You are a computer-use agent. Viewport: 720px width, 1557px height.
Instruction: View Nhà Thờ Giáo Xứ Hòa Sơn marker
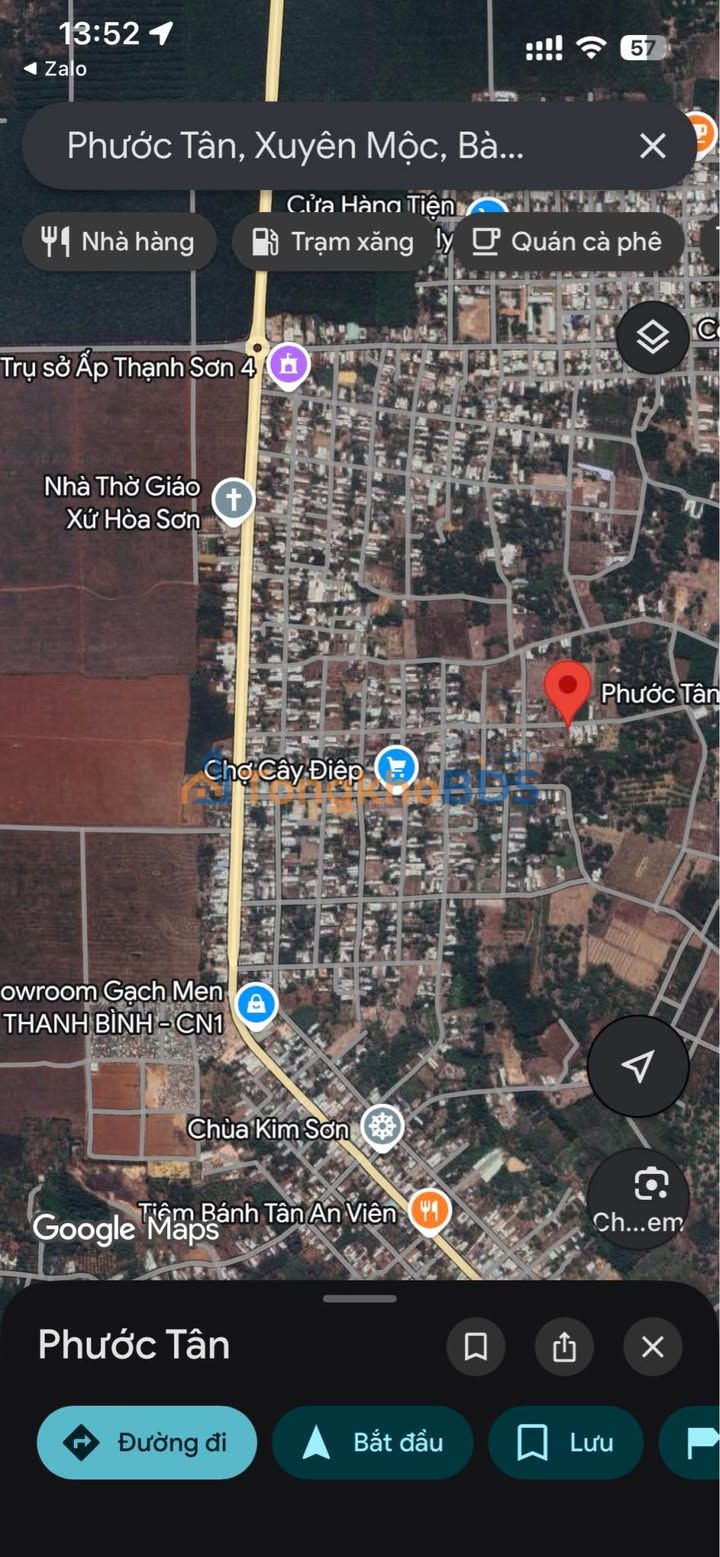click(233, 501)
